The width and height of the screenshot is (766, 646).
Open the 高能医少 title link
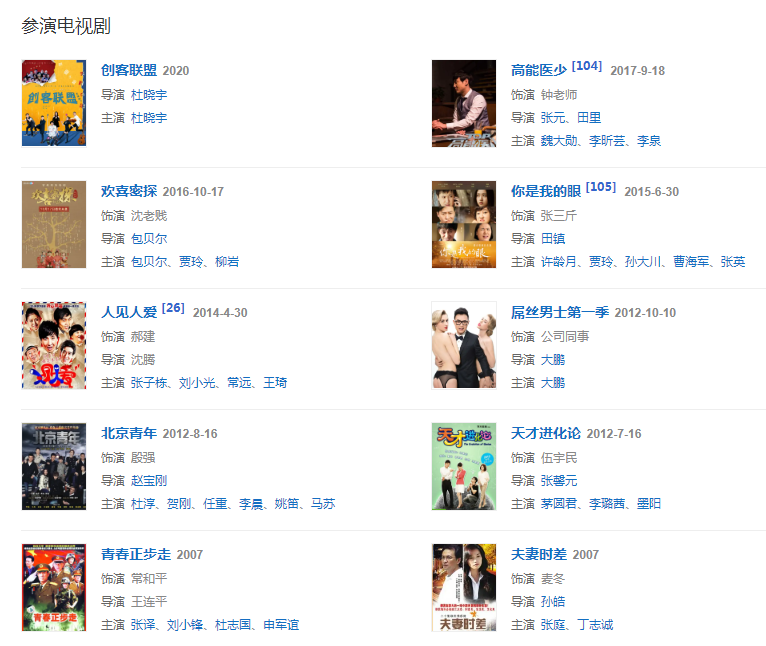pos(538,70)
